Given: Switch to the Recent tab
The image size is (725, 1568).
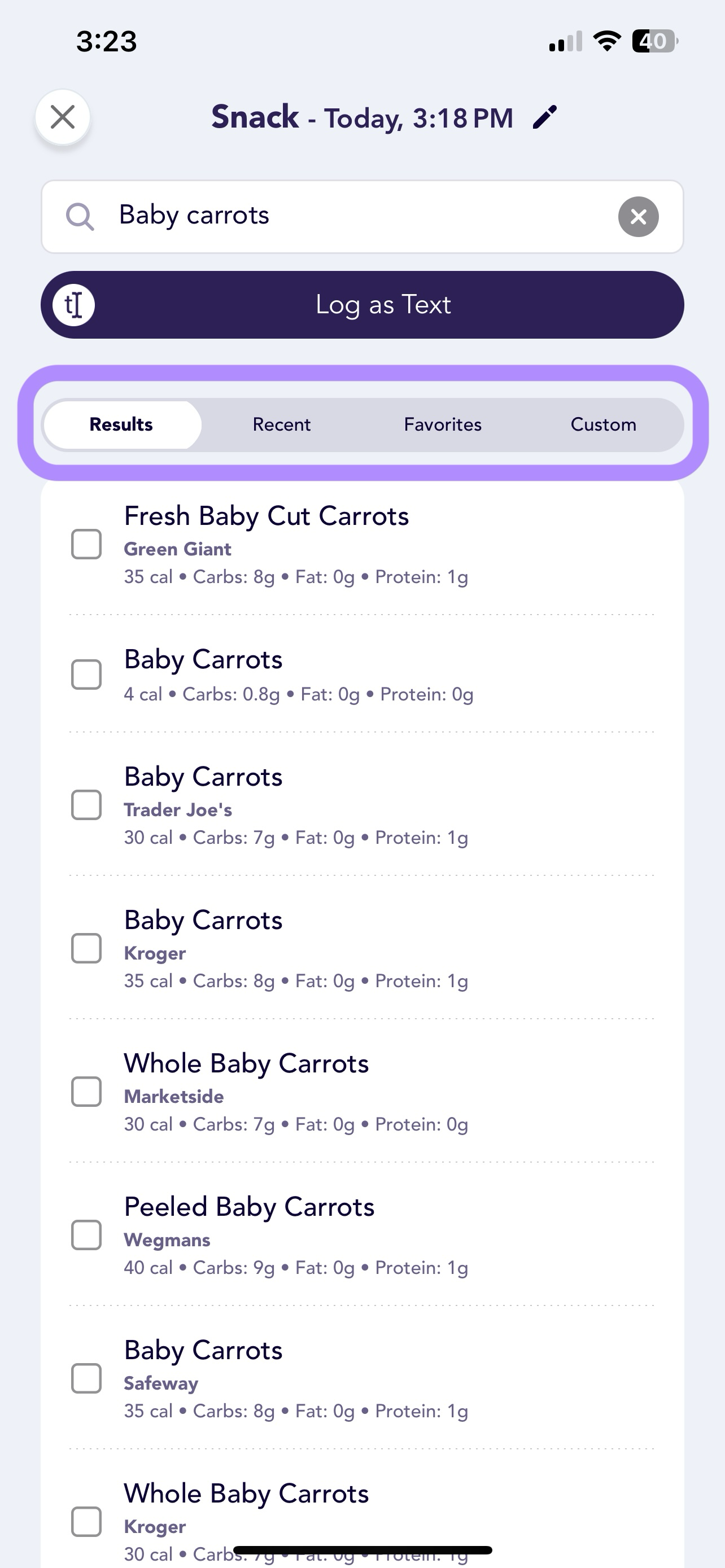Looking at the screenshot, I should coord(281,425).
